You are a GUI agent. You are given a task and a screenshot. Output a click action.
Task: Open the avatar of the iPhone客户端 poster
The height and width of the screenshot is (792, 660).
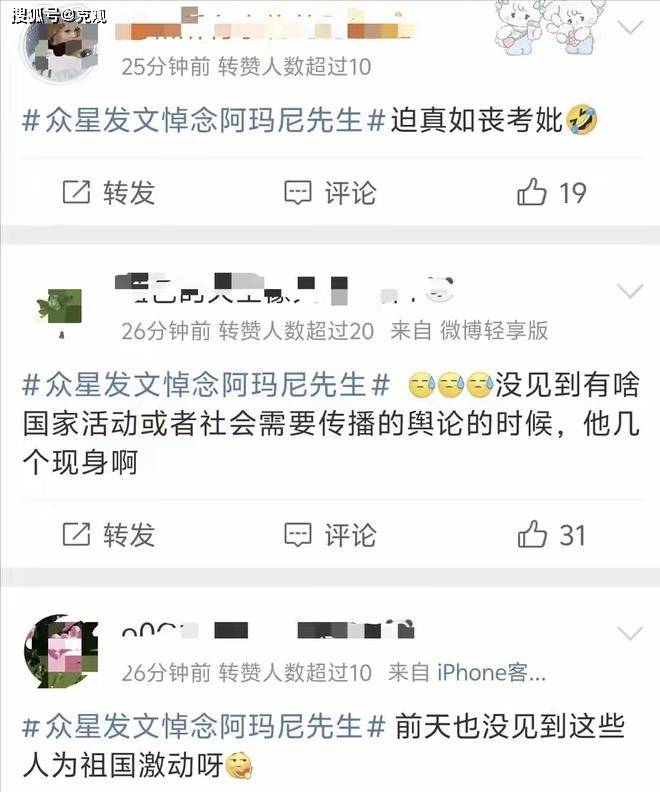61,652
